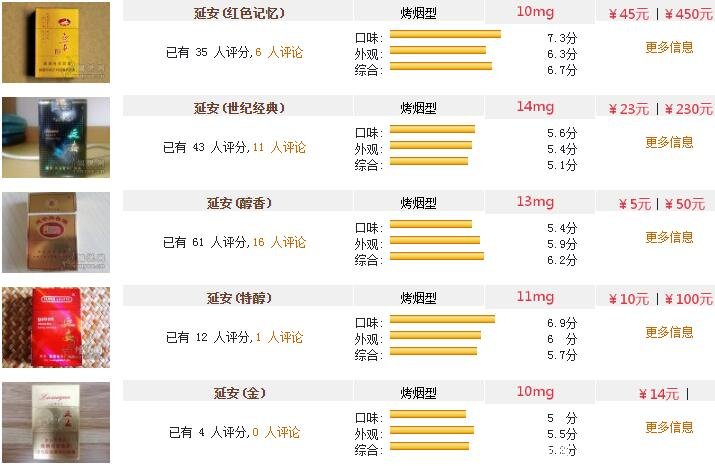This screenshot has width=715, height=466.
Task: Open more info for 延安(金)
Action: [668, 427]
